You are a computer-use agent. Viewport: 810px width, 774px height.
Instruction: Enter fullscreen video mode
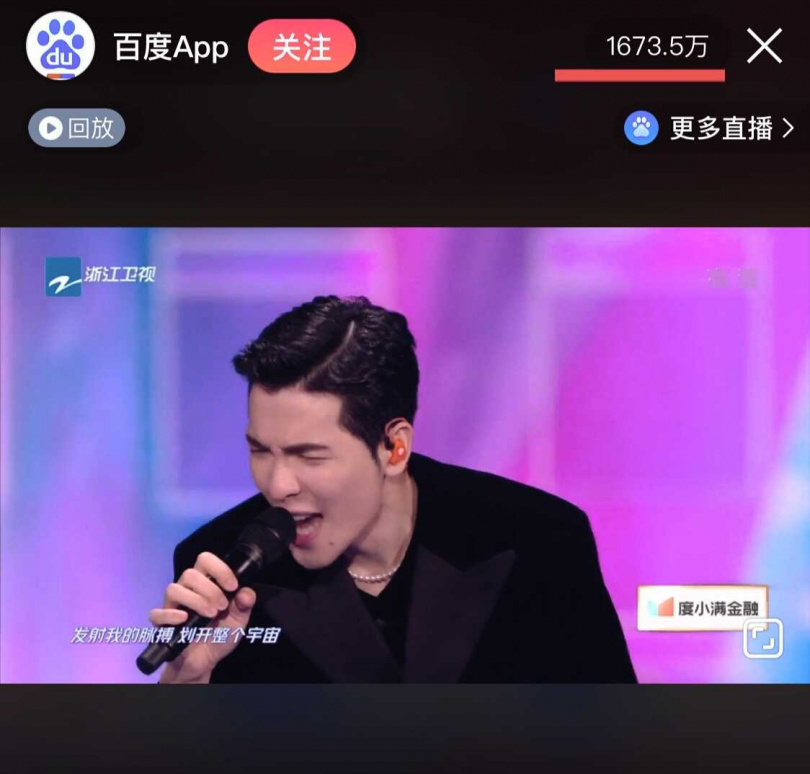(762, 638)
